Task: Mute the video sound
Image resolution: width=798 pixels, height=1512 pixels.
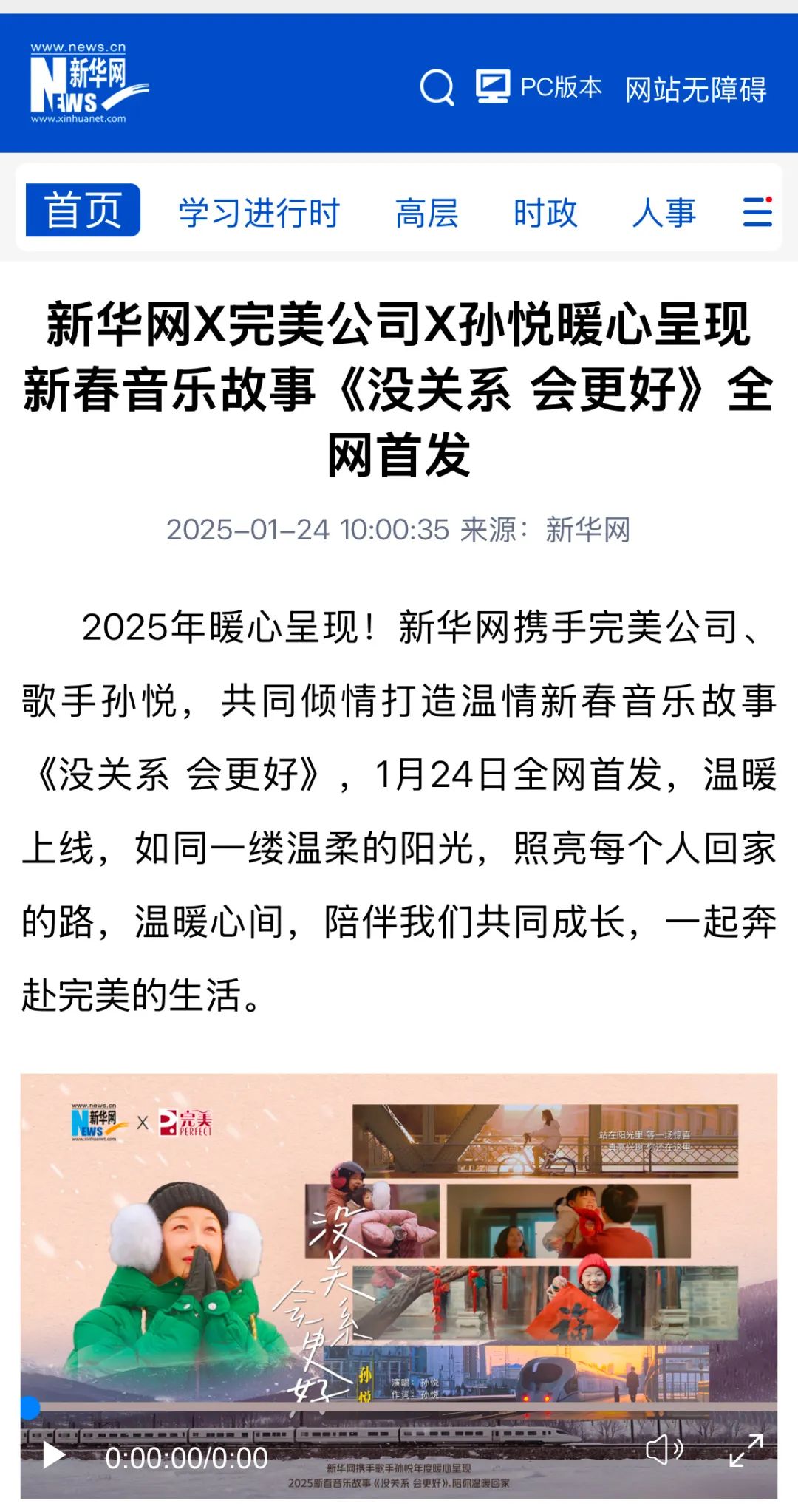Action: (x=664, y=1449)
